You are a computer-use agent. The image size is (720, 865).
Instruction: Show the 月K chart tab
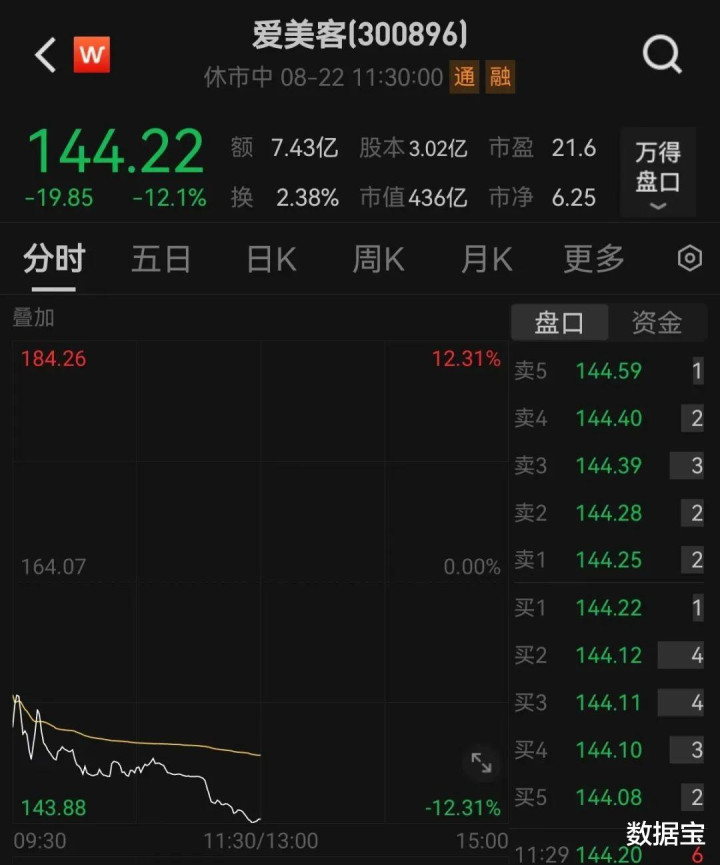[x=486, y=260]
